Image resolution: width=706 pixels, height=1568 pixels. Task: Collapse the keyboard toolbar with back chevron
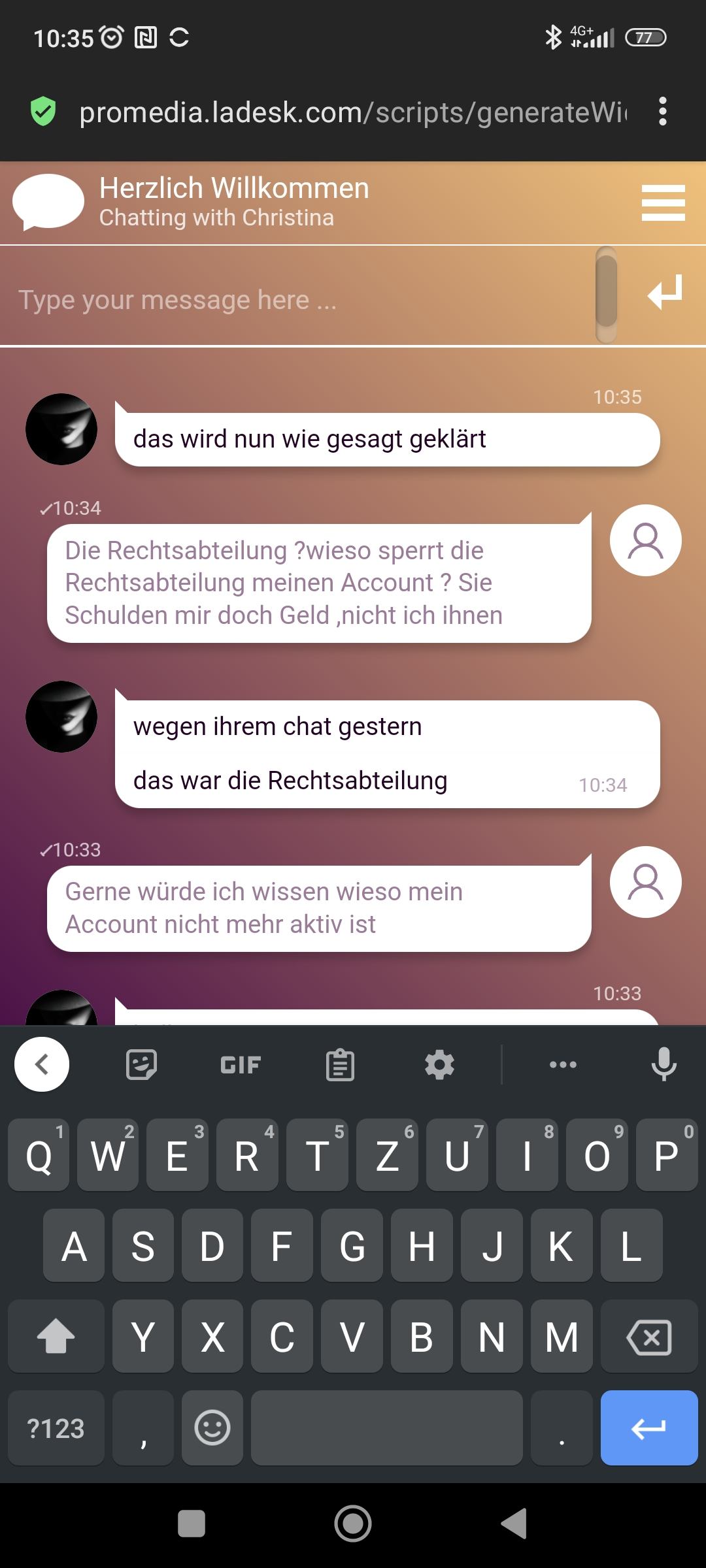(x=42, y=1065)
